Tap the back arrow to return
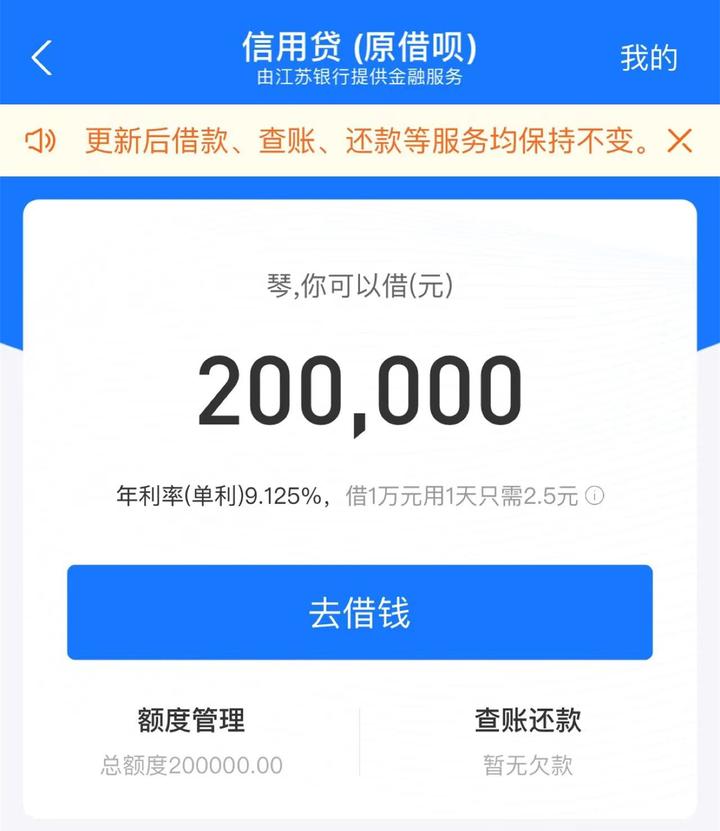Image resolution: width=720 pixels, height=831 pixels. 40,57
